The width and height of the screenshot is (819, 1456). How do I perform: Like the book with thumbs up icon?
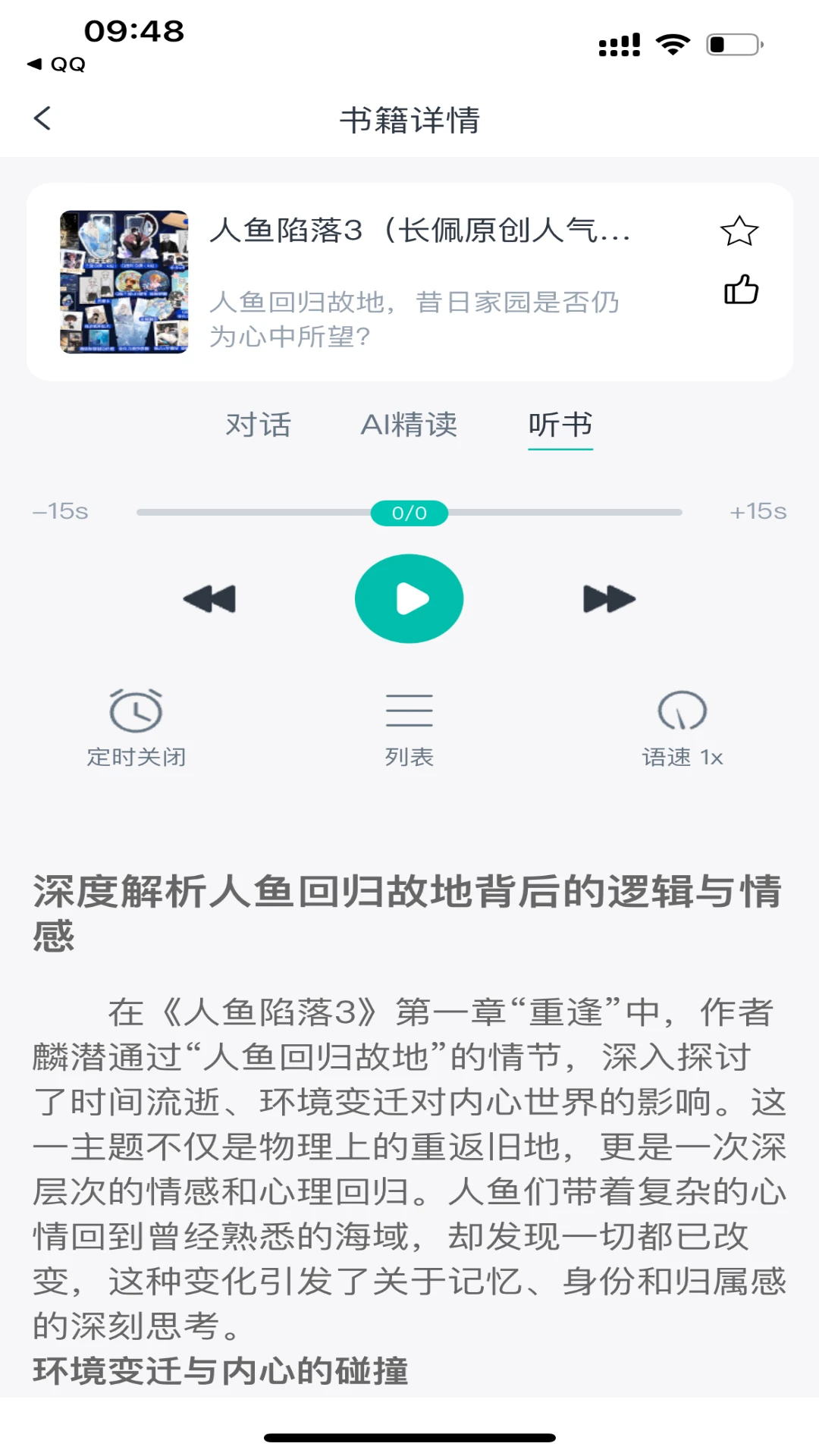coord(741,290)
